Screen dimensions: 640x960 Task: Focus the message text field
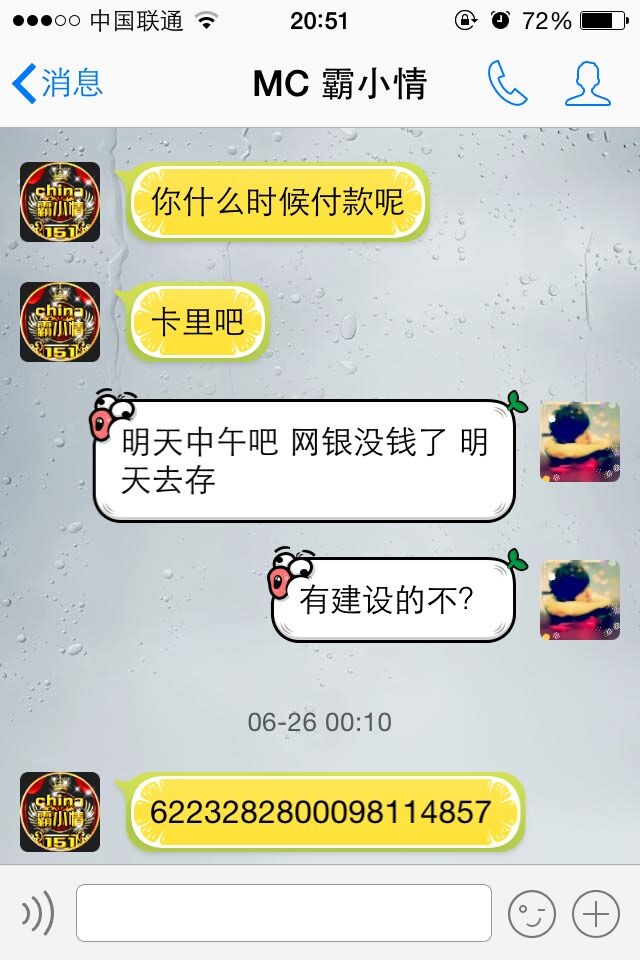coord(283,912)
